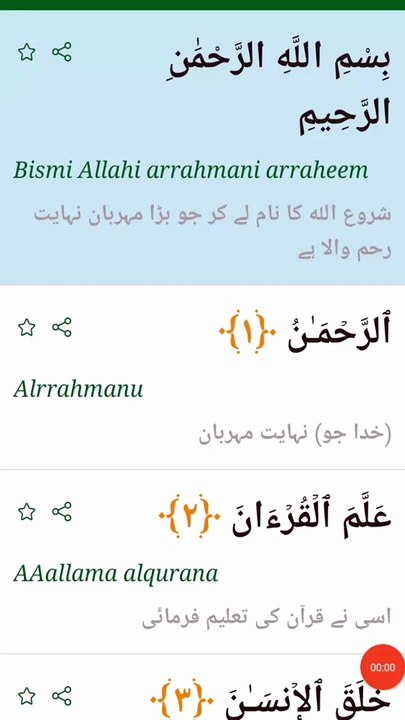Share verse 3 using the share icon
The width and height of the screenshot is (405, 720).
pyautogui.click(x=62, y=696)
